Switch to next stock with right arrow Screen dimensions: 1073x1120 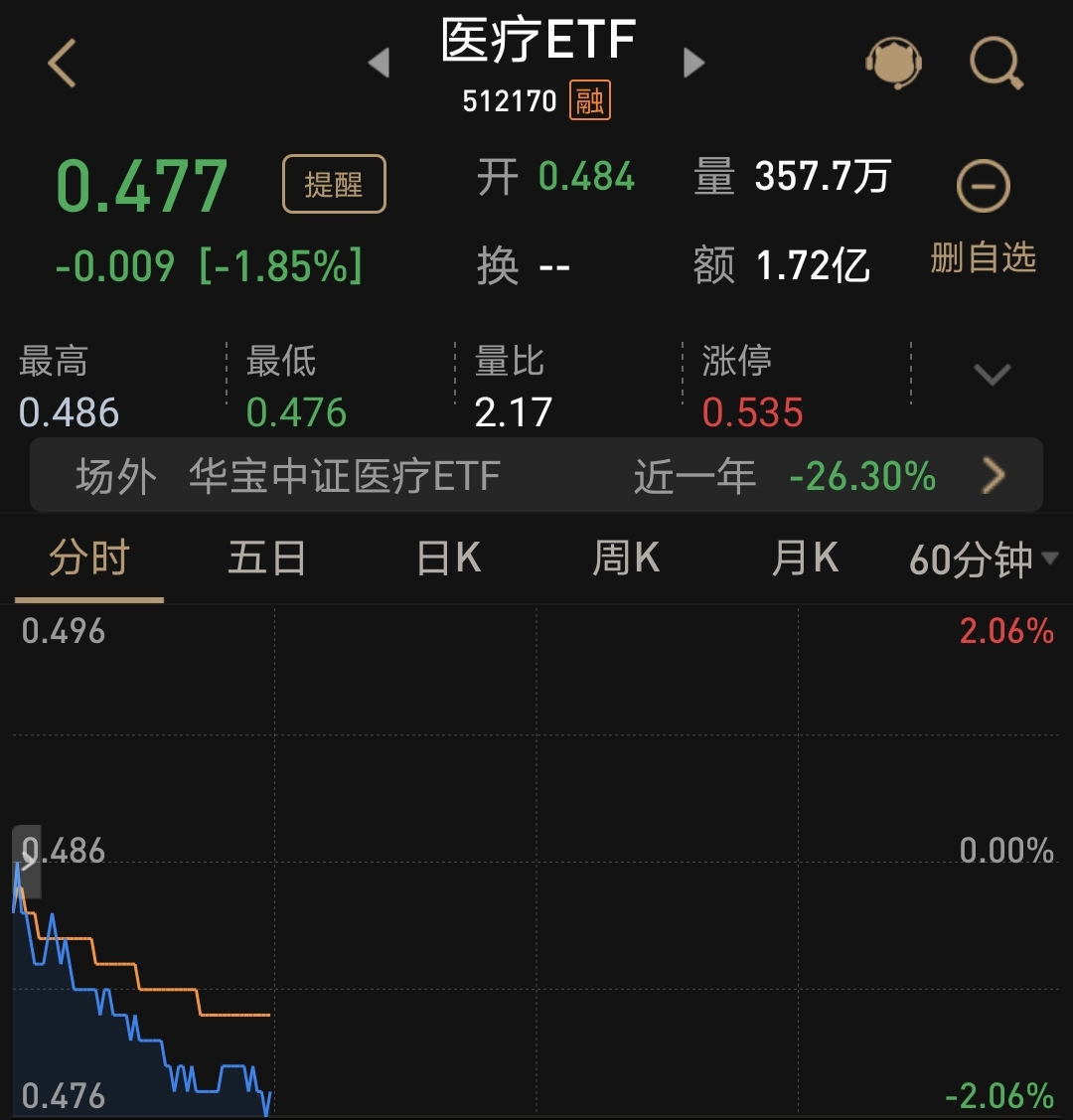coord(693,62)
